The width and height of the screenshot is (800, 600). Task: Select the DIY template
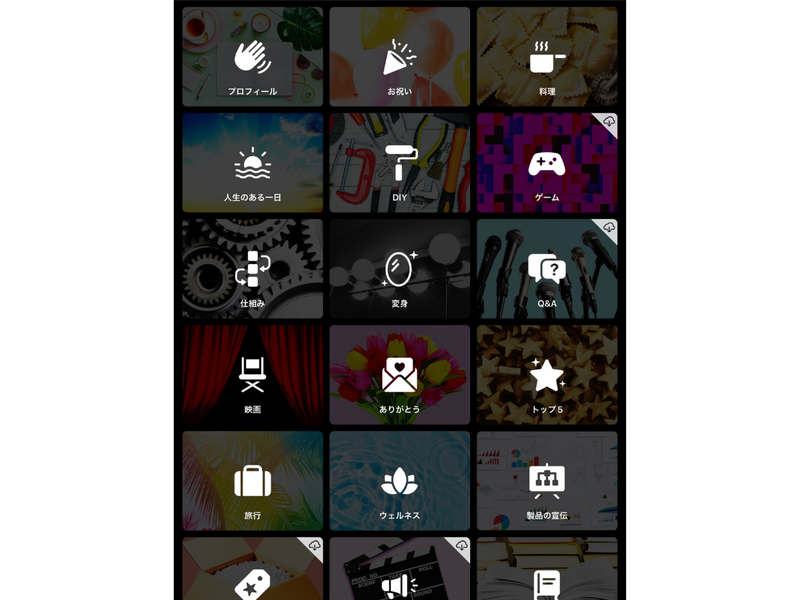399,163
